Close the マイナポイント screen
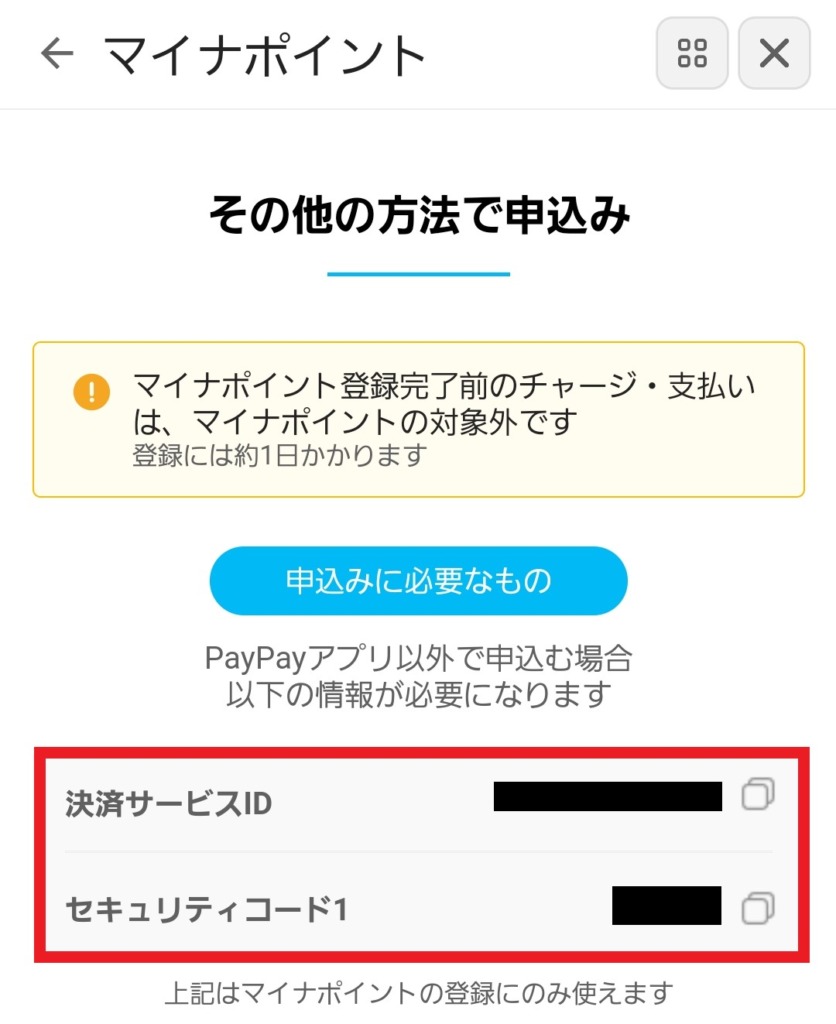Image resolution: width=836 pixels, height=1024 pixels. tap(774, 53)
